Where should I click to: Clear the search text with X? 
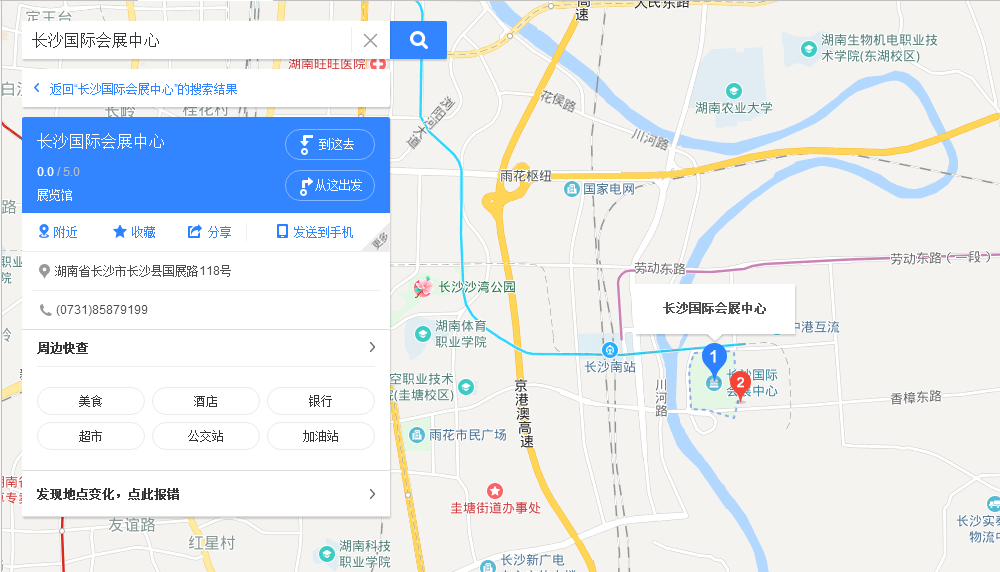pyautogui.click(x=370, y=41)
